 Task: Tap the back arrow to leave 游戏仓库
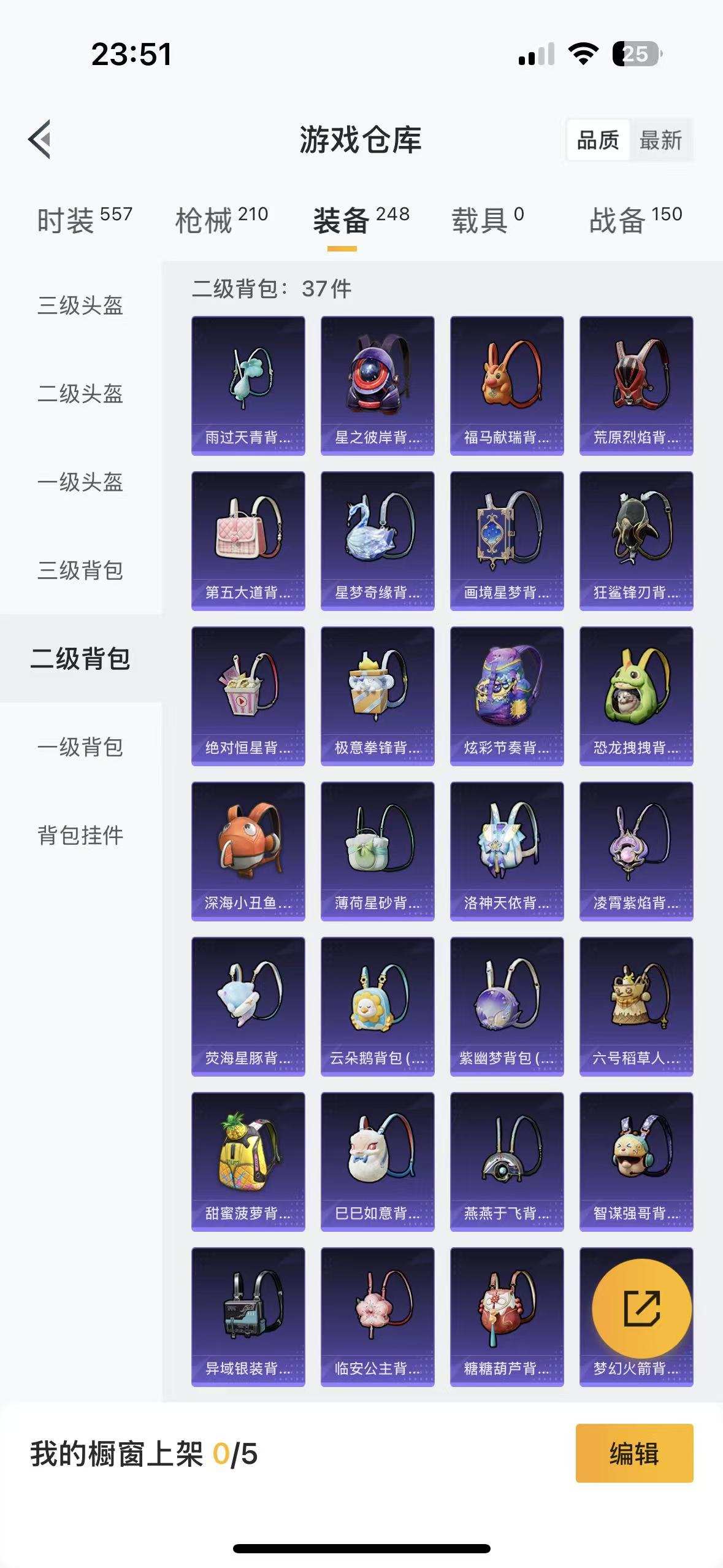[40, 139]
